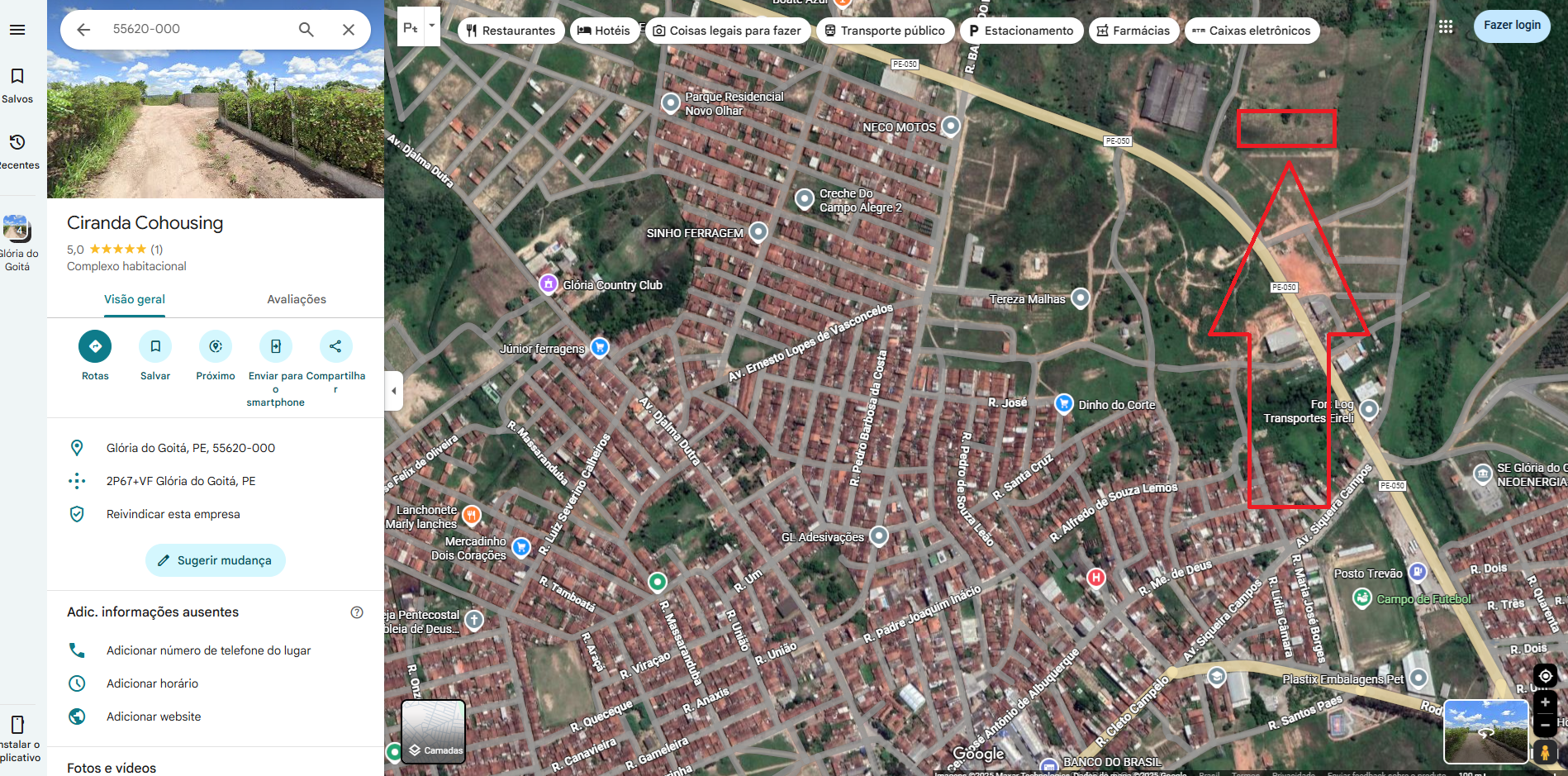Show Farmácias on the map
Image resolution: width=1568 pixels, height=776 pixels.
click(1133, 31)
